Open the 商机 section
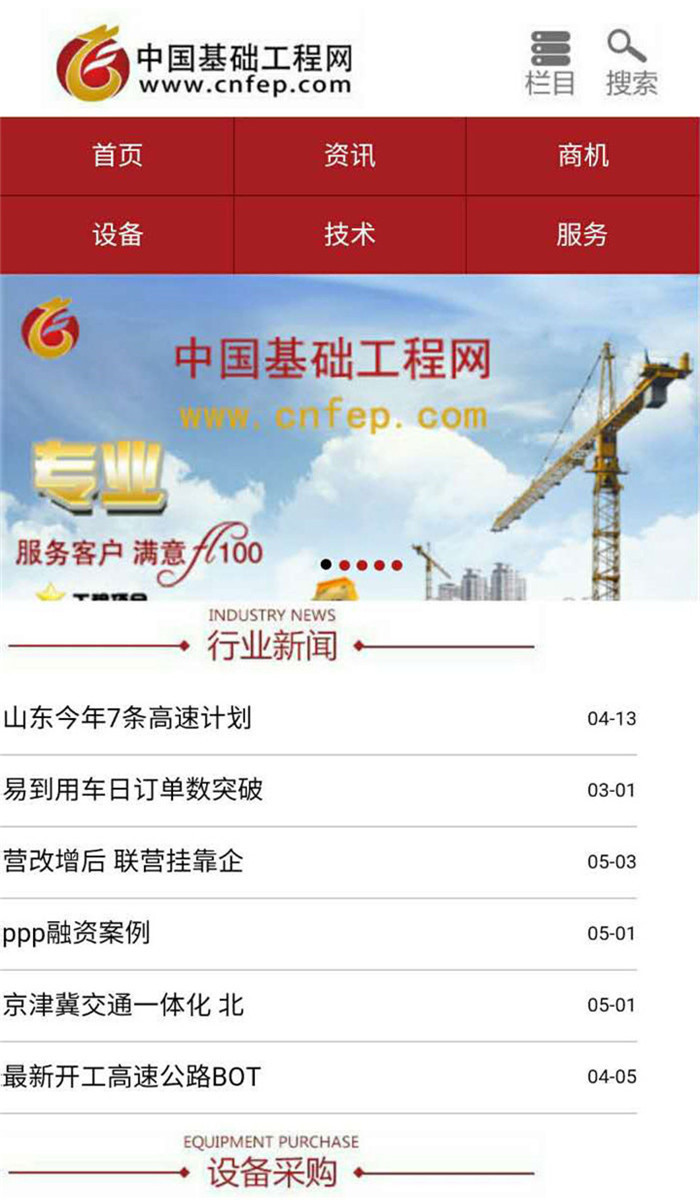 [583, 156]
